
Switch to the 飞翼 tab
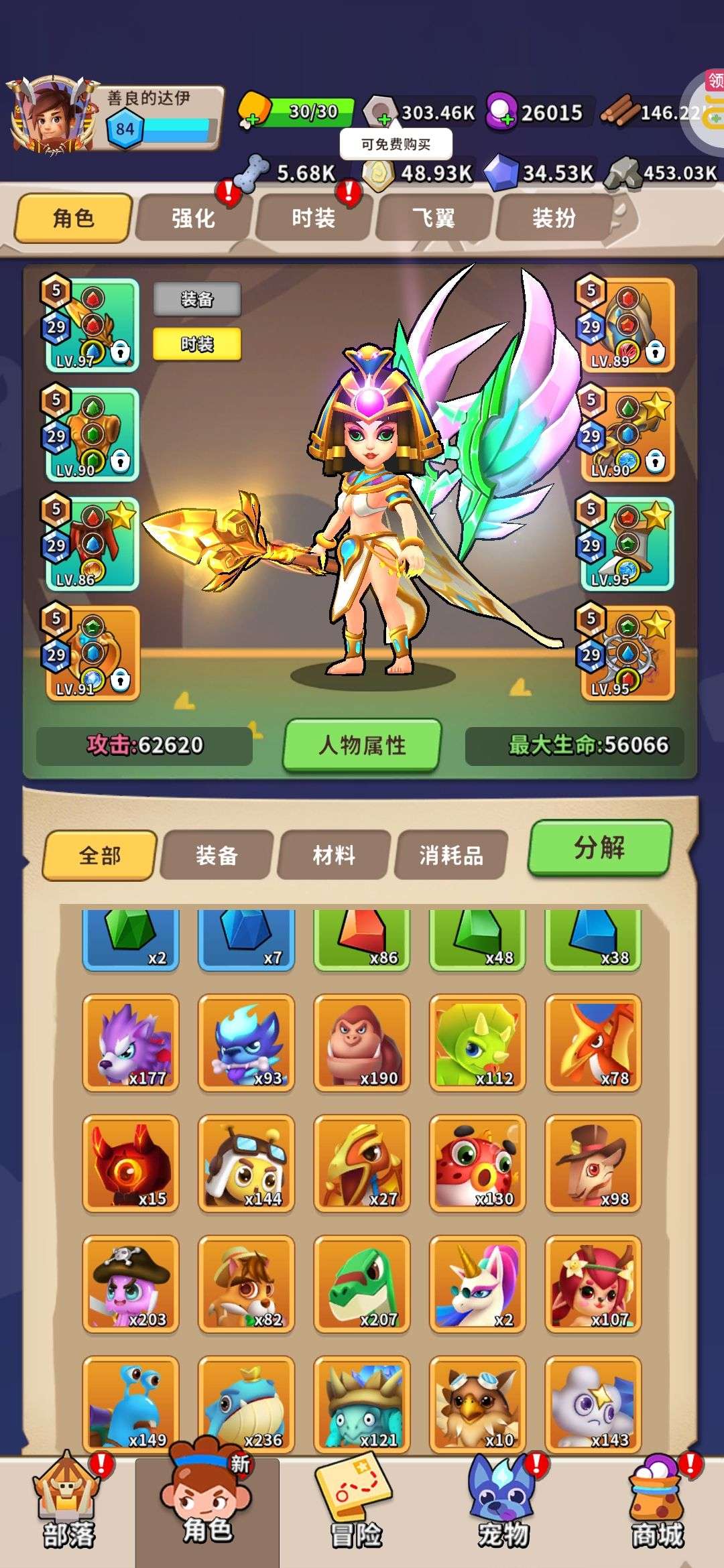(433, 218)
